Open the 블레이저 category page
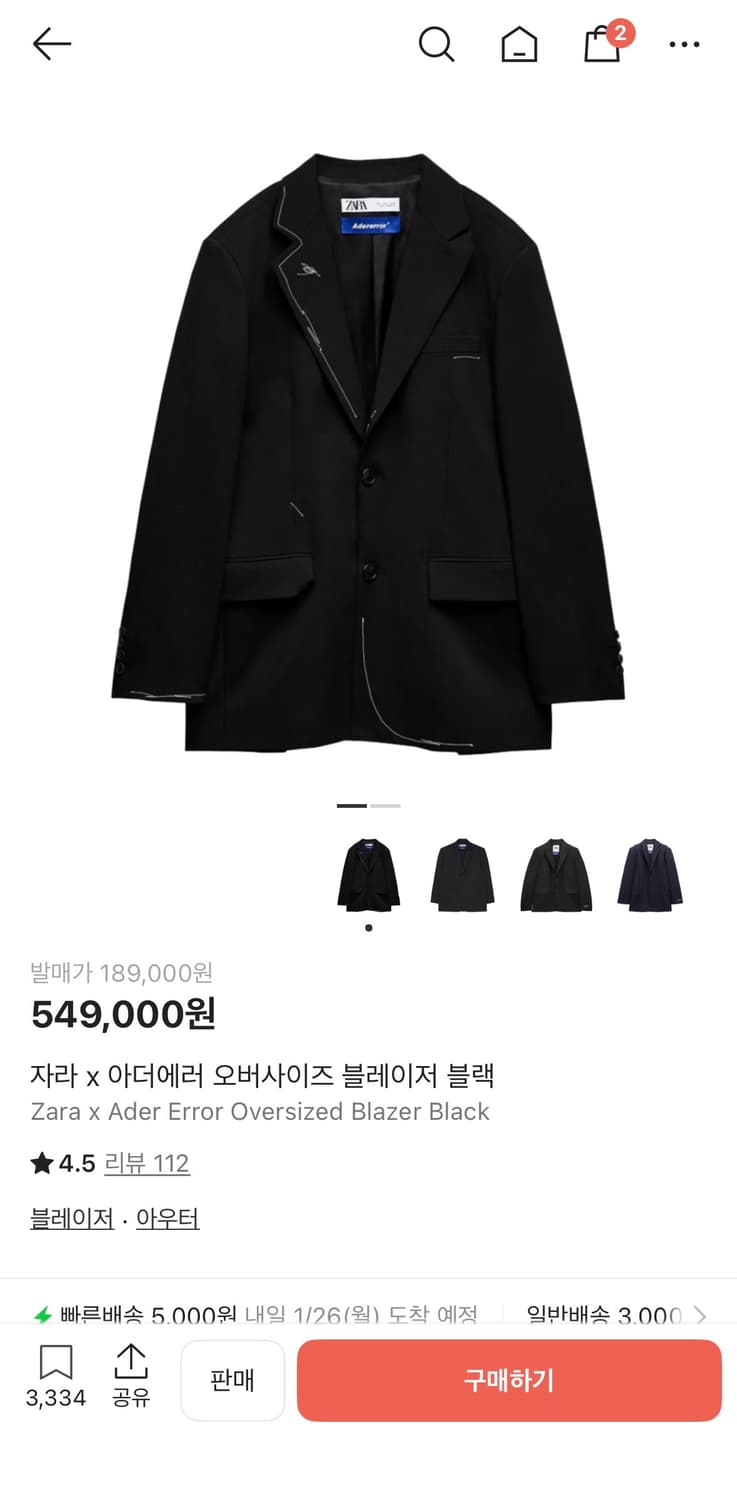This screenshot has height=1500, width=737. (70, 1218)
